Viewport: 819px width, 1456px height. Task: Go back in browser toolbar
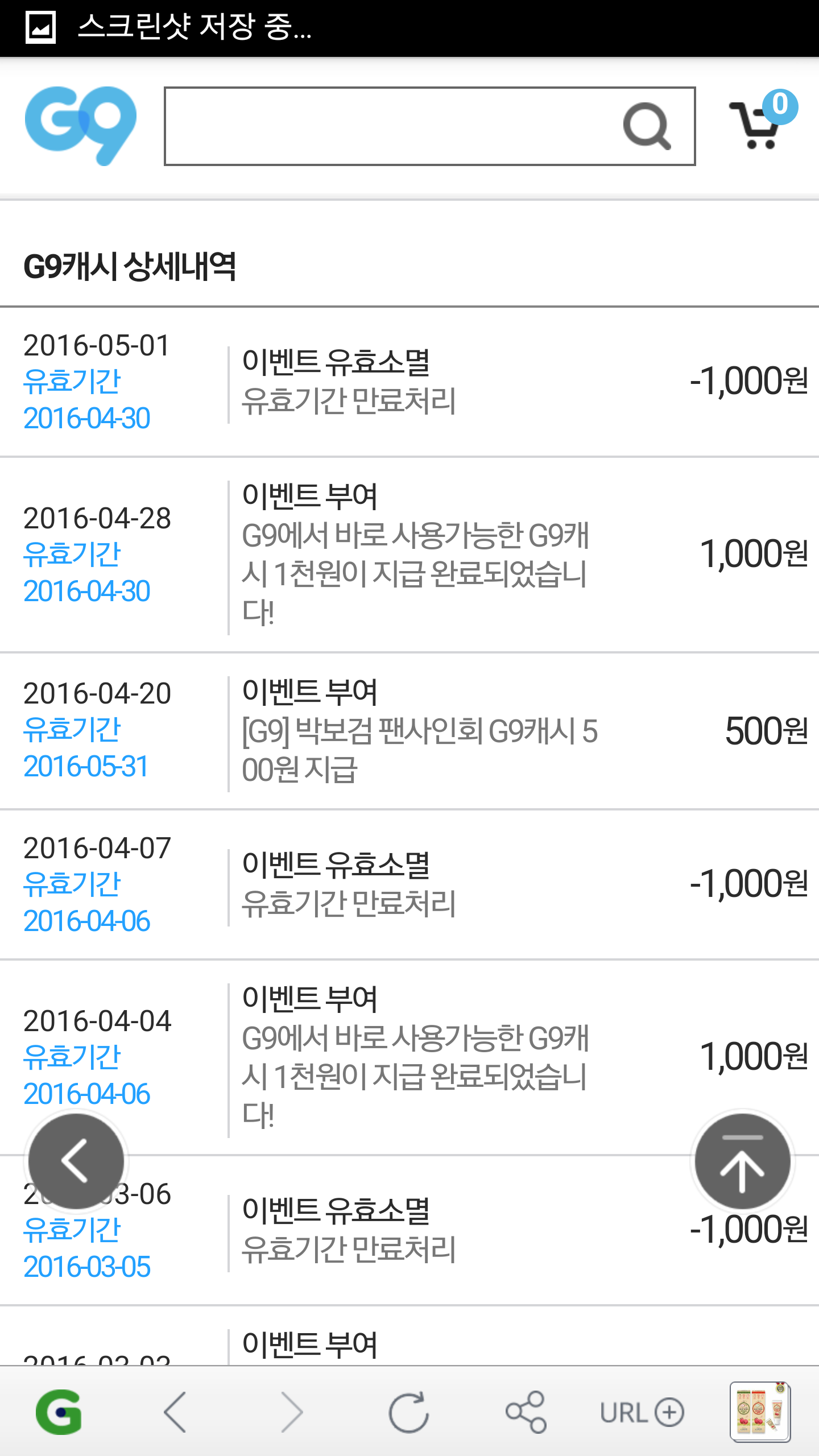click(176, 1412)
